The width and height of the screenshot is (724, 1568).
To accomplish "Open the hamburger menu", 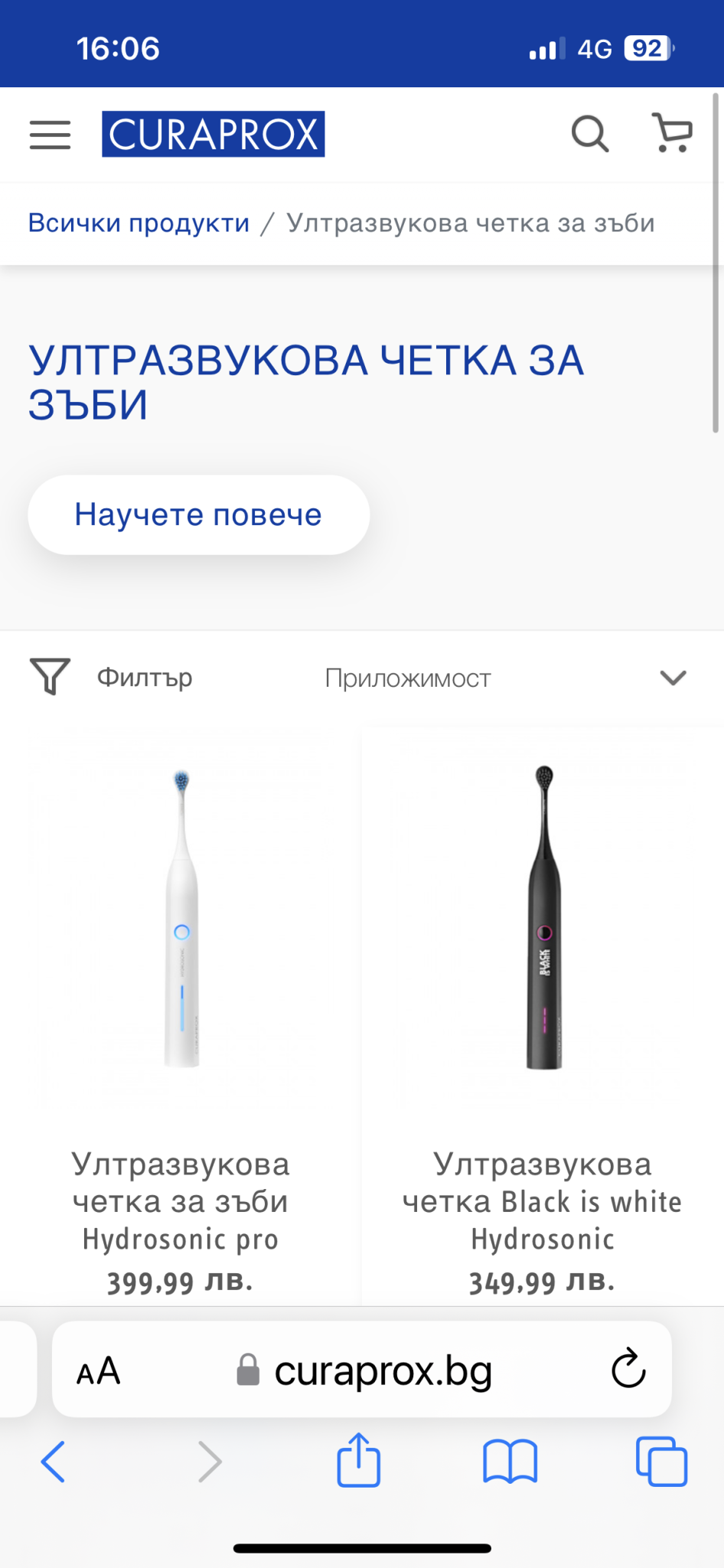I will click(50, 135).
